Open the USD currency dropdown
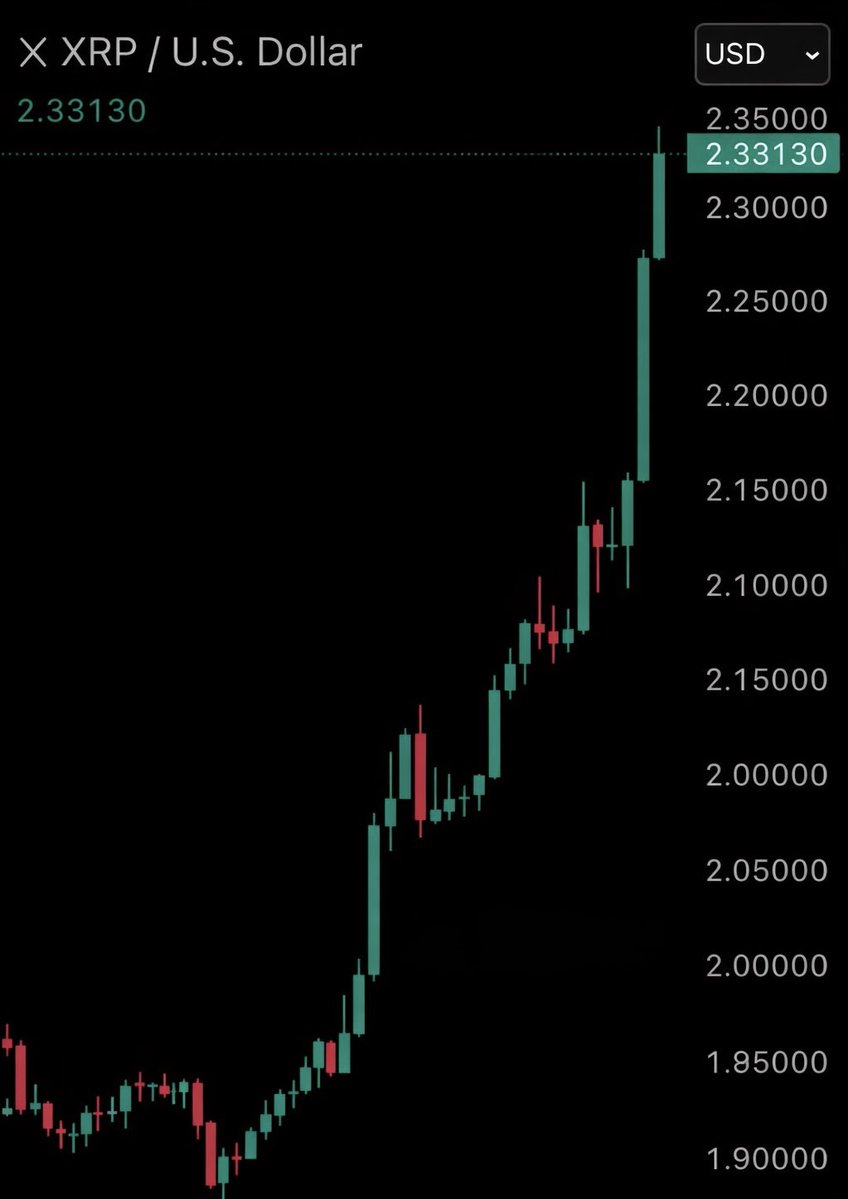 tap(762, 54)
